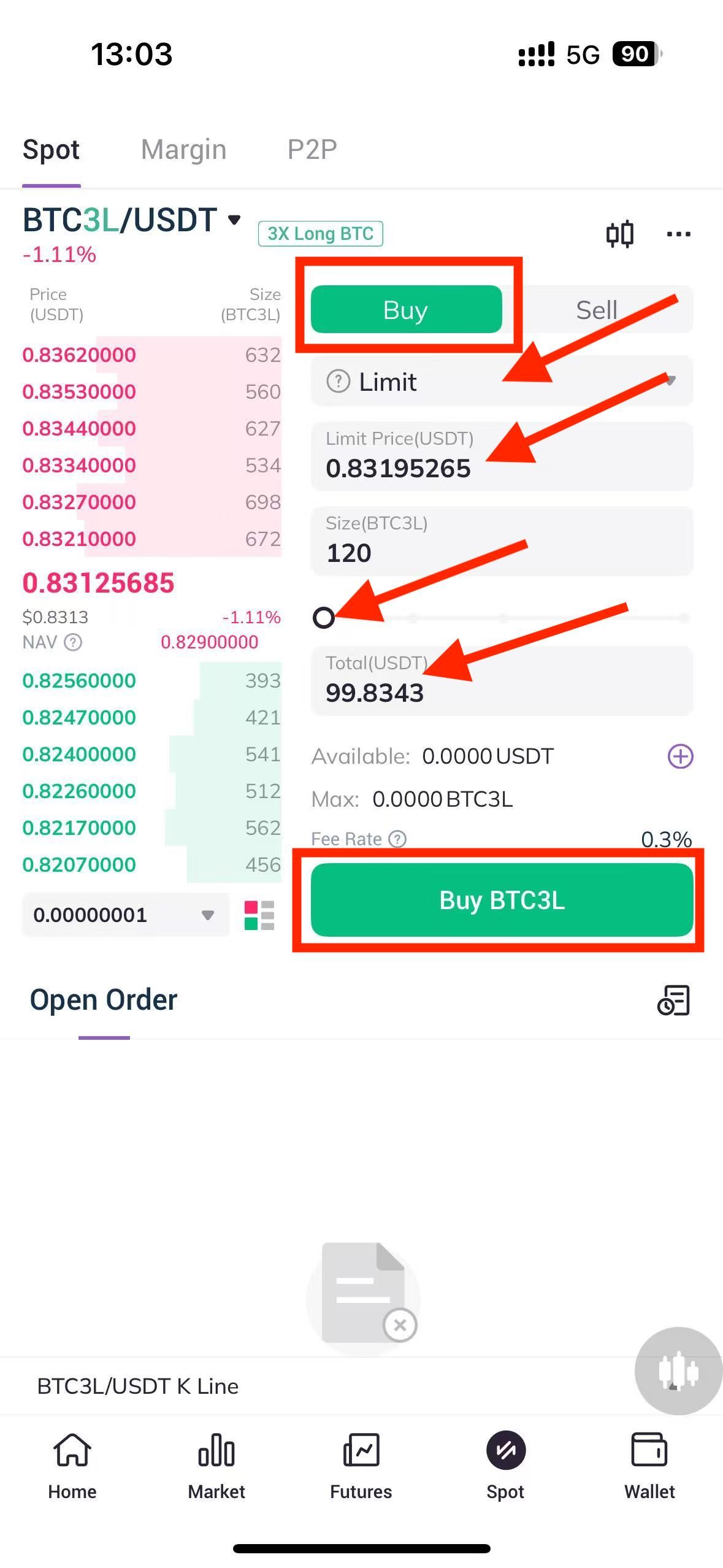Place the order with Buy BTC3L
This screenshot has height=1568, width=723.
coord(502,901)
